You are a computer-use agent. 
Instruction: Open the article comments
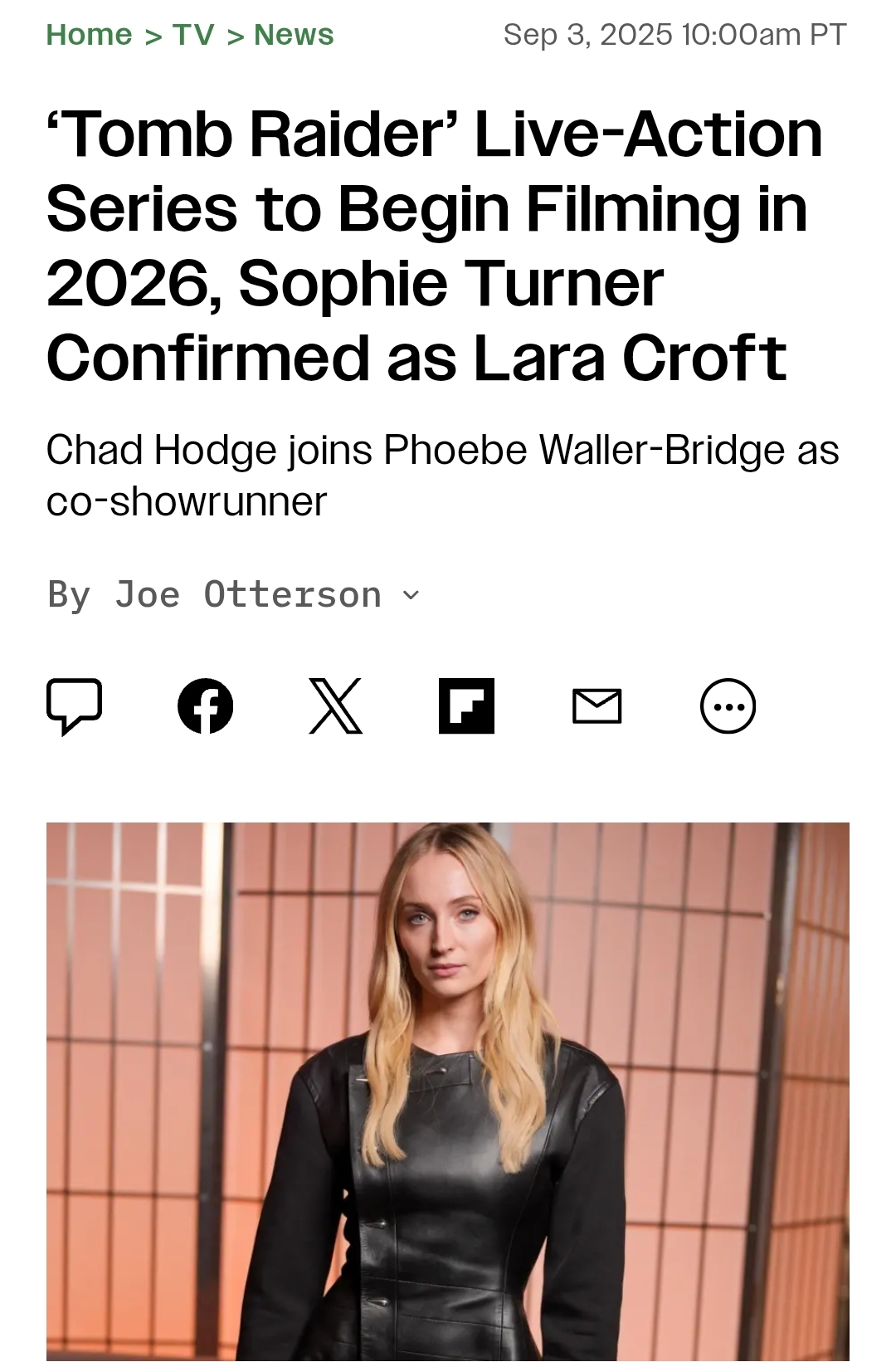point(75,706)
